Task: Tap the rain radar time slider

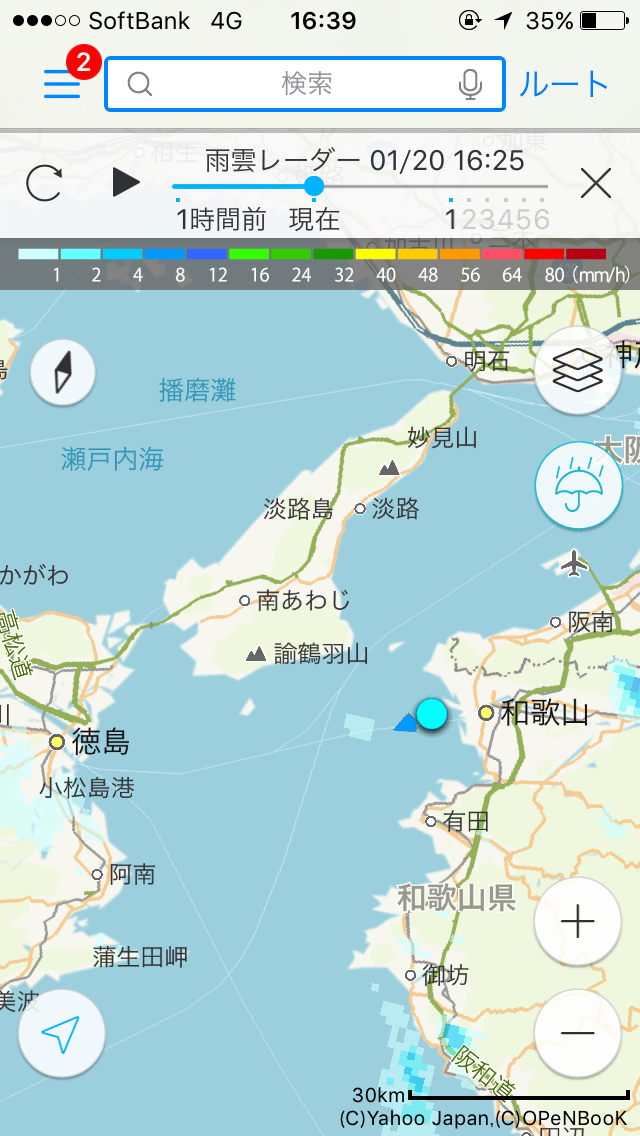Action: pos(314,186)
